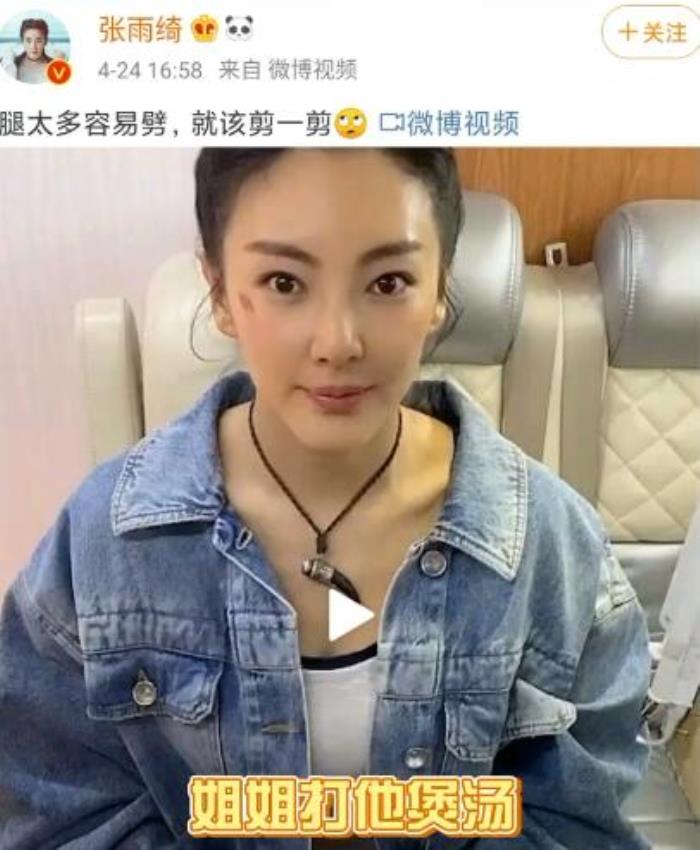Play the video in the post

click(x=349, y=615)
